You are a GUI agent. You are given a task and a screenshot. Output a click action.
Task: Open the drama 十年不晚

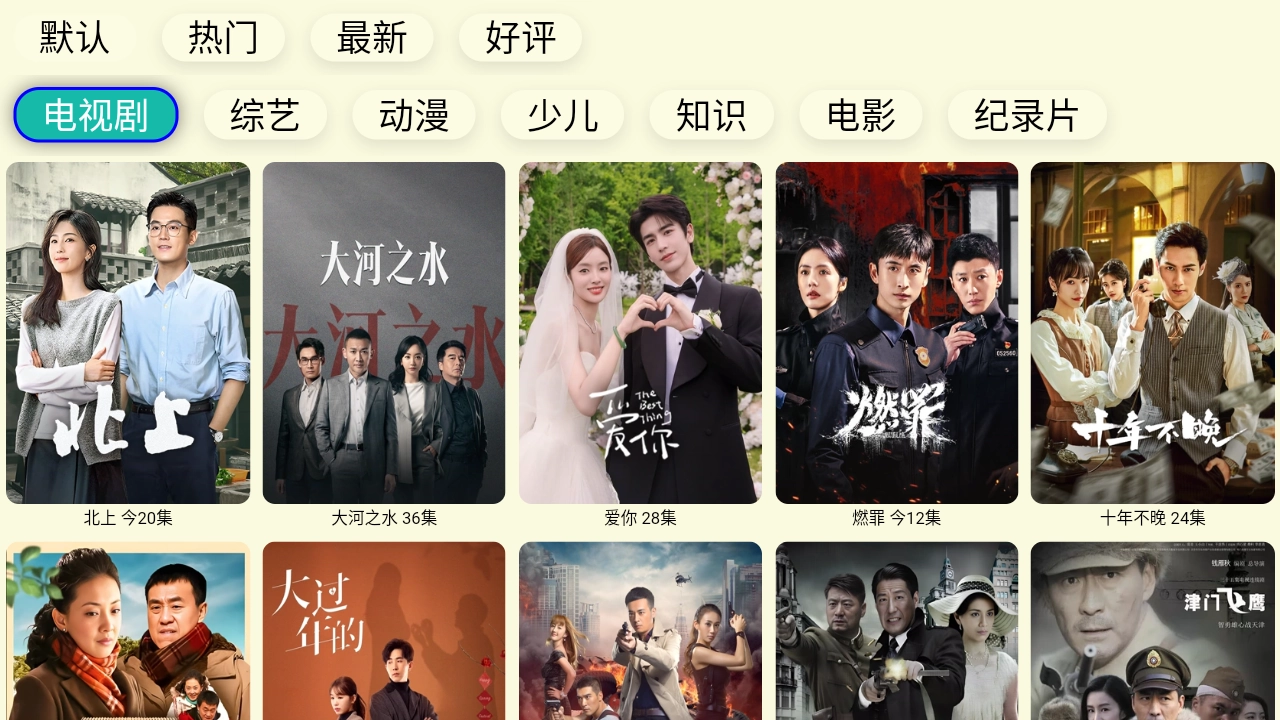tap(1153, 333)
